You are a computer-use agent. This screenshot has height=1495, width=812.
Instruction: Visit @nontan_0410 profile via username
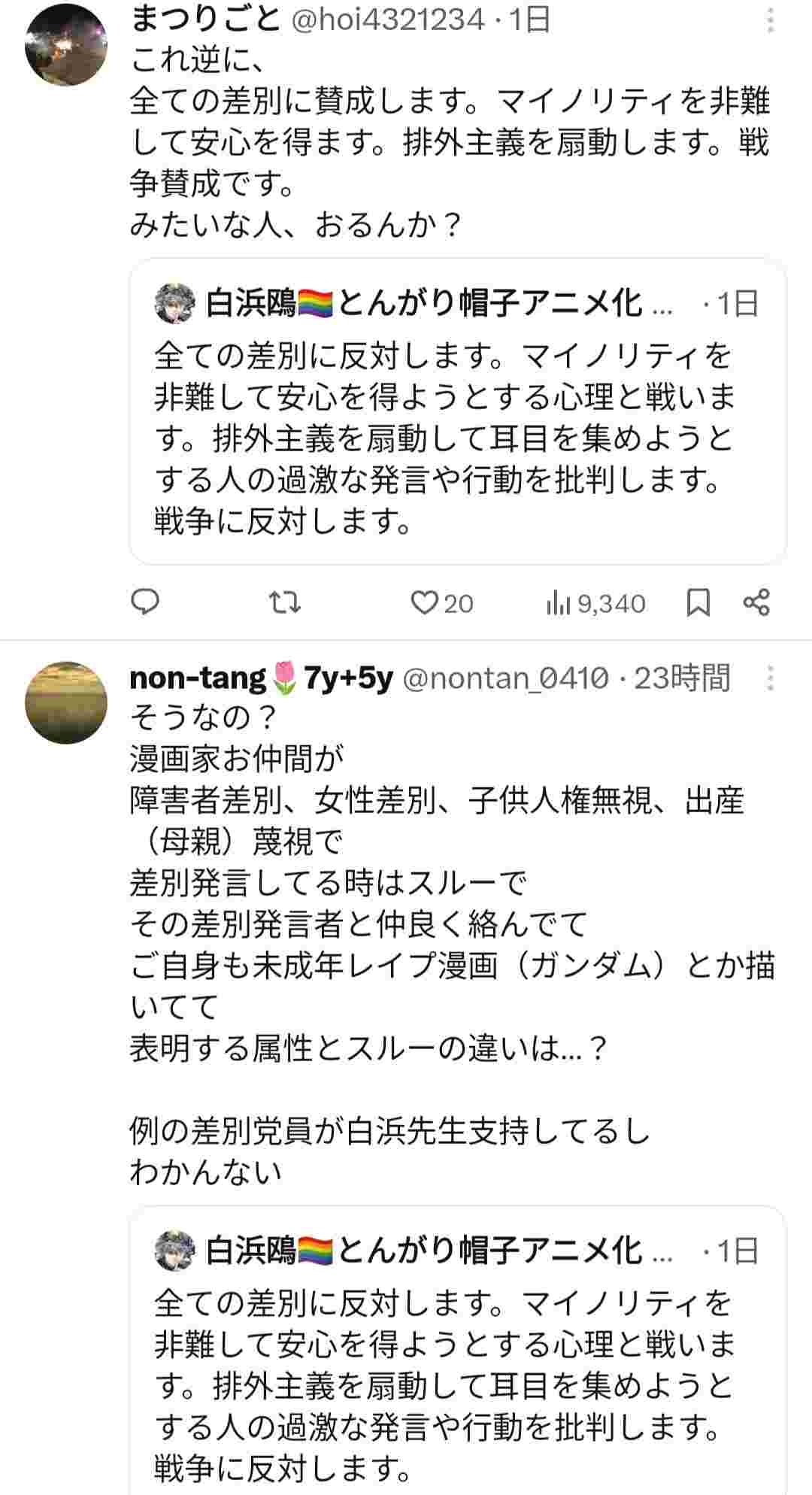pos(505,678)
